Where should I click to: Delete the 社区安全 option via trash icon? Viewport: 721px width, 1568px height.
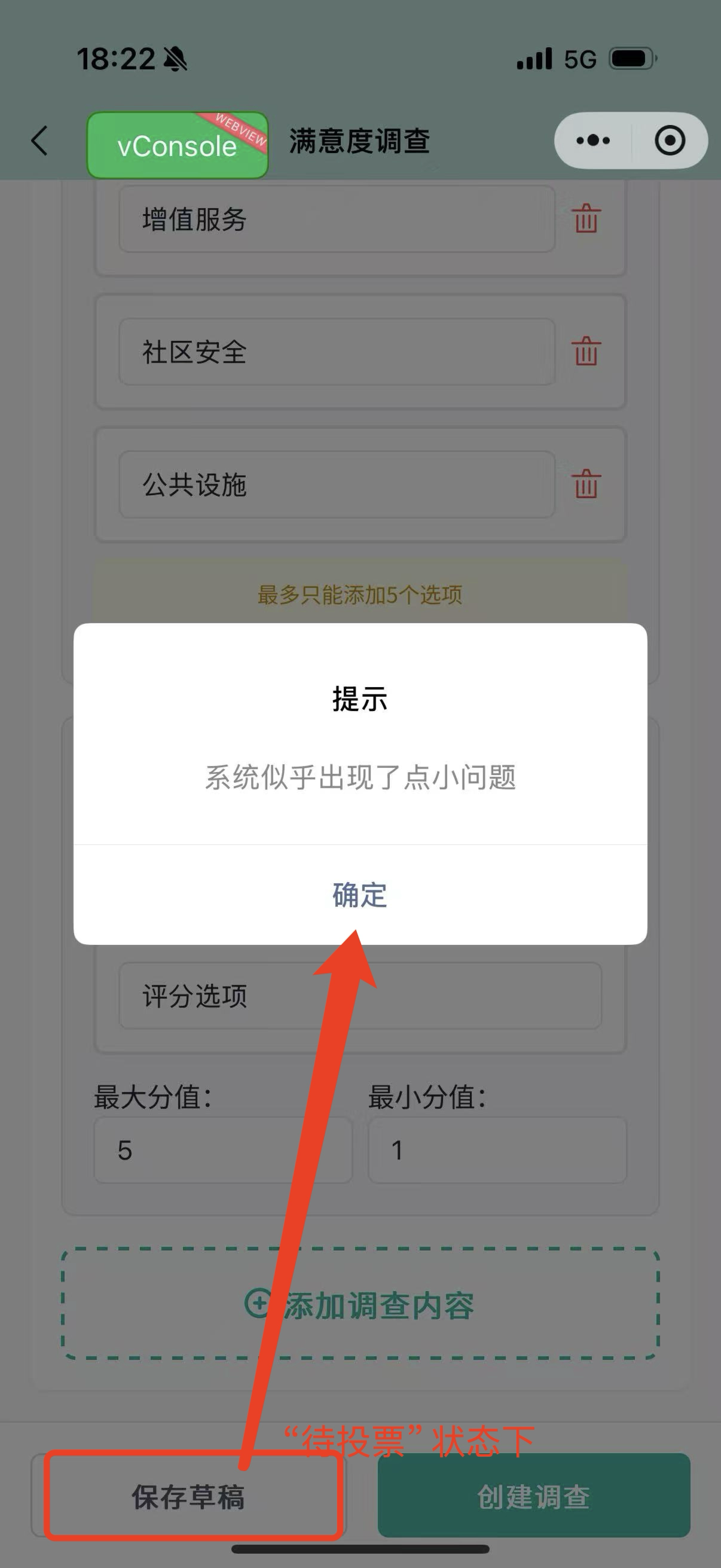coord(586,352)
